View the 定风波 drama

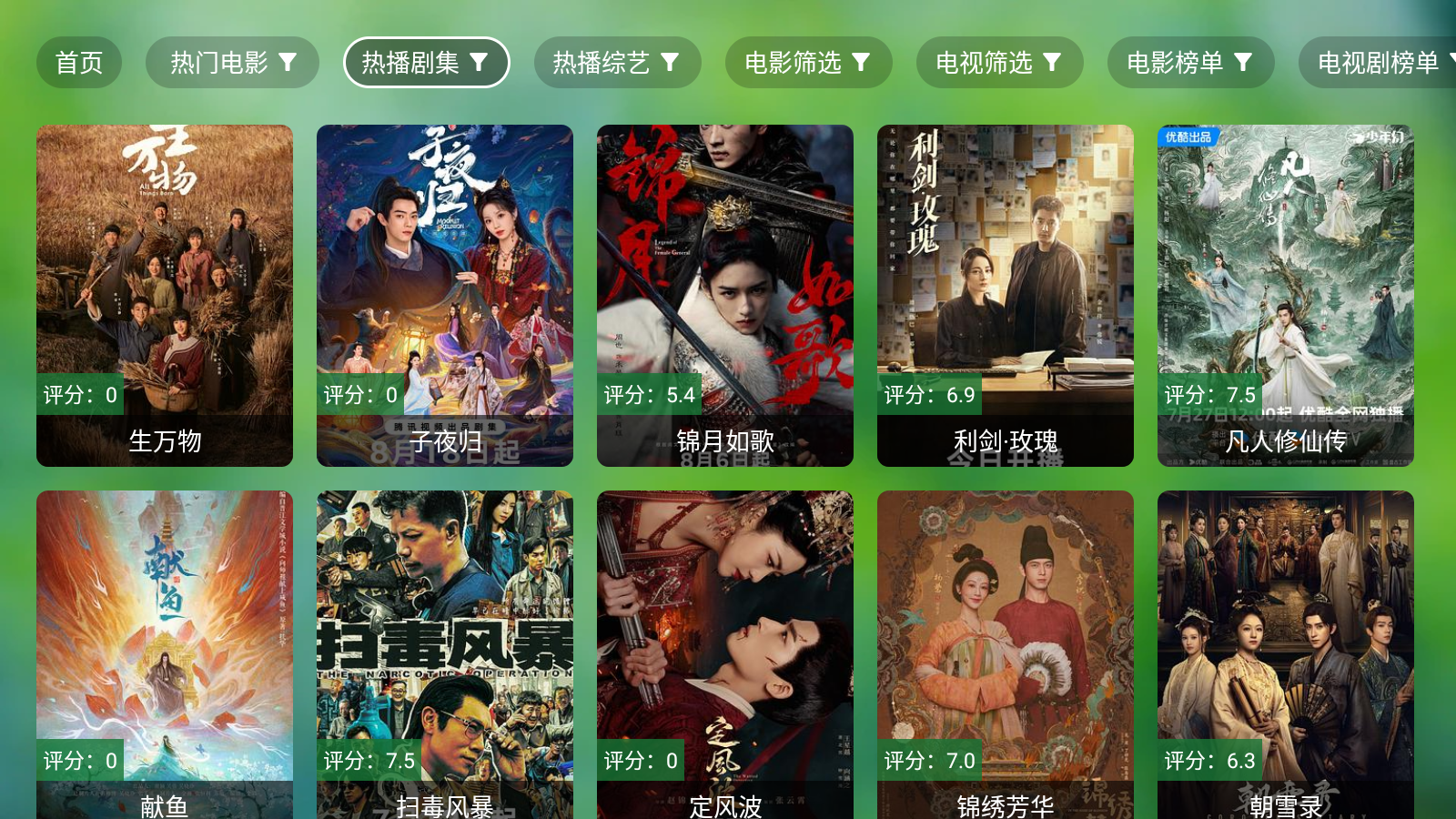(x=725, y=653)
